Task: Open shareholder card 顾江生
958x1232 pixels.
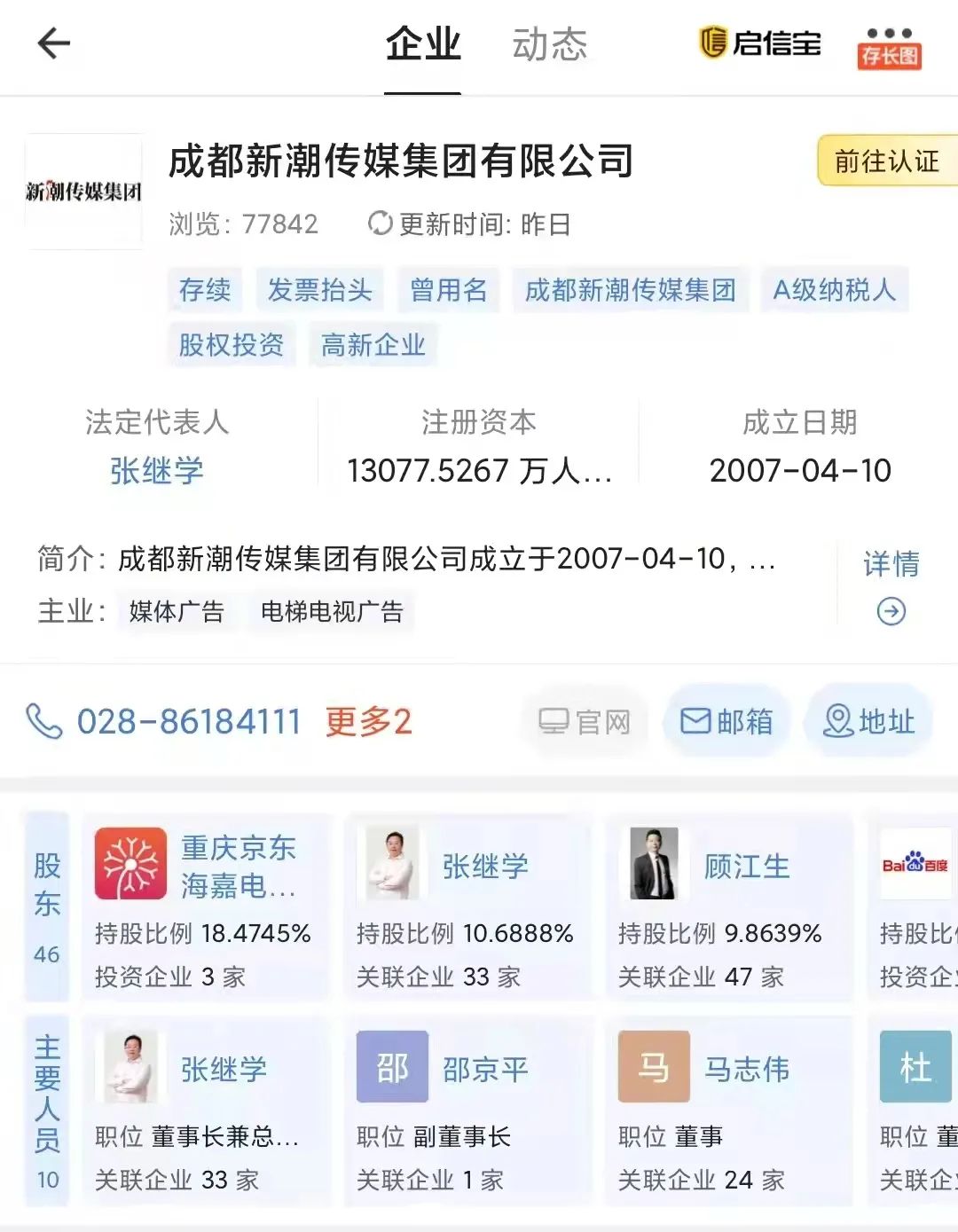Action: pyautogui.click(x=729, y=907)
